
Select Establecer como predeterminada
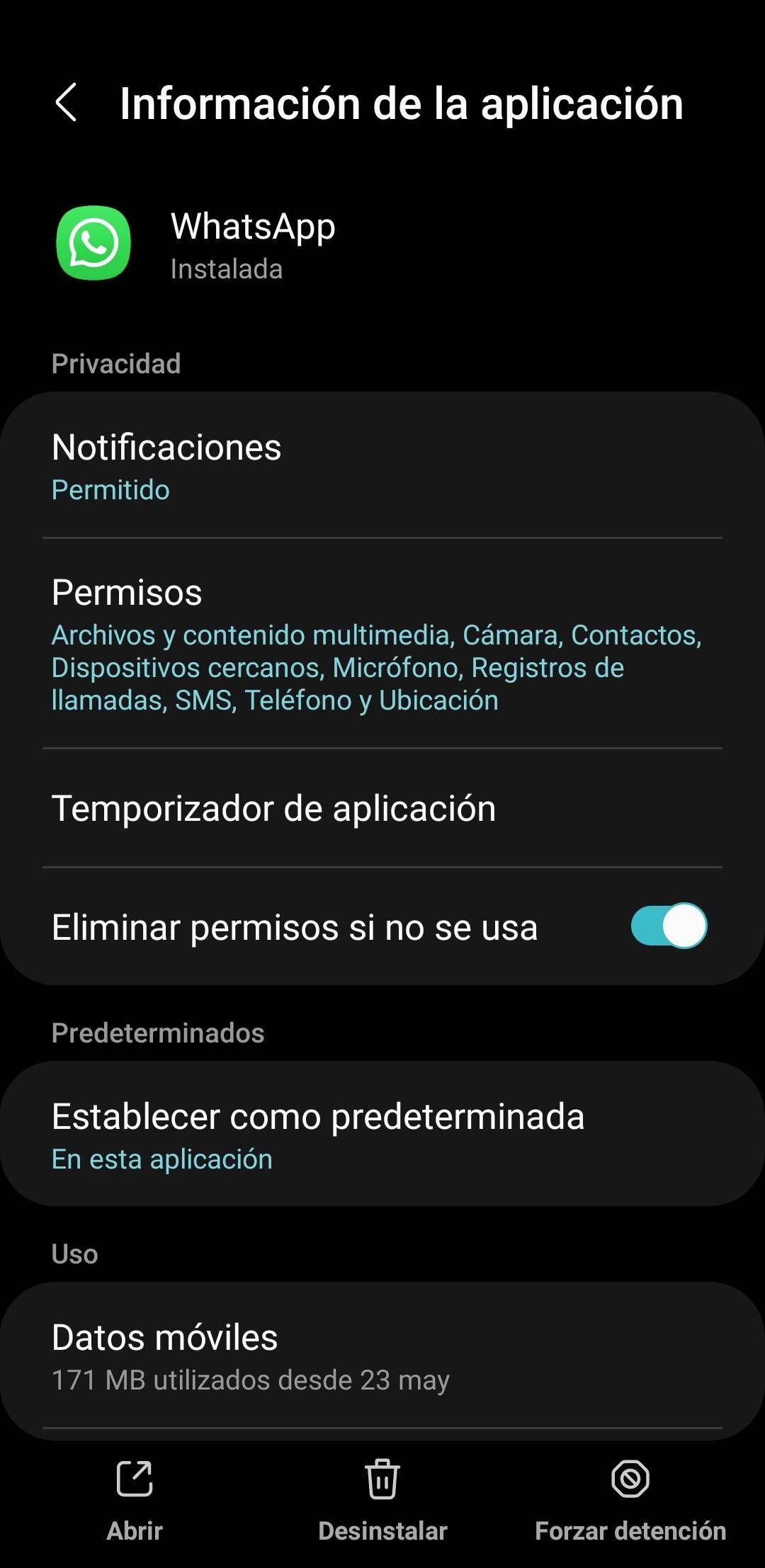pyautogui.click(x=317, y=1133)
